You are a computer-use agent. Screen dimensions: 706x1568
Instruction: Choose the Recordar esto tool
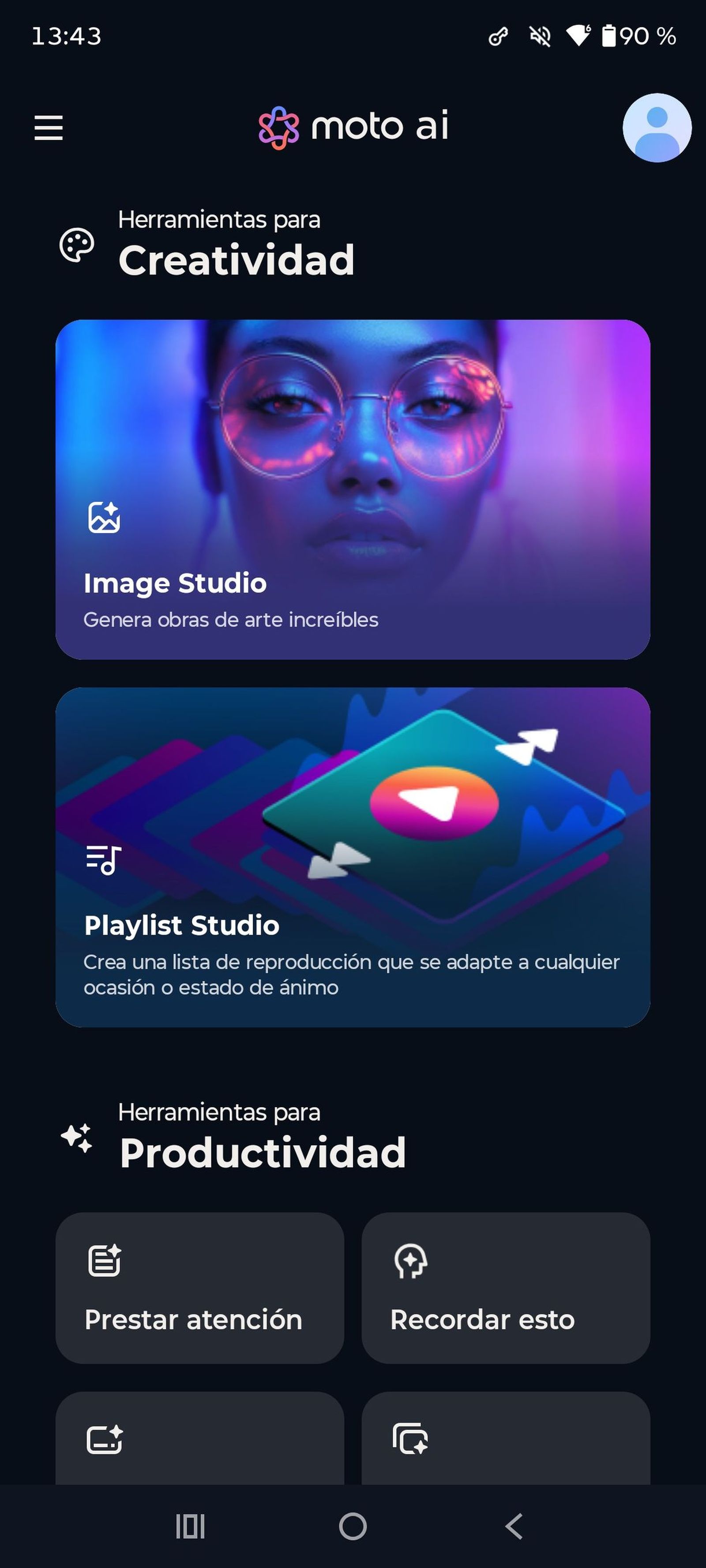[x=506, y=1288]
